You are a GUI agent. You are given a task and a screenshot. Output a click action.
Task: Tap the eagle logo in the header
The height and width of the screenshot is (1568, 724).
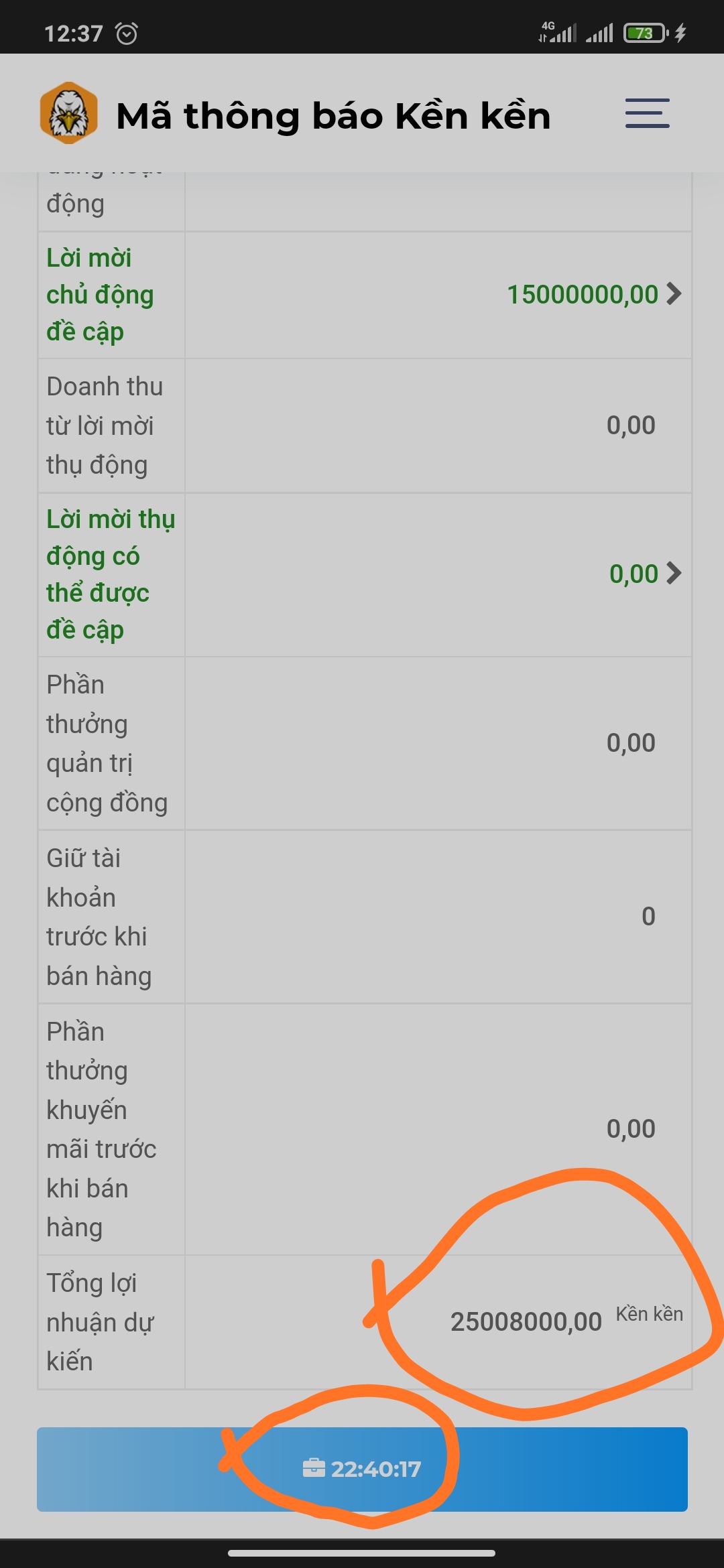pos(68,113)
